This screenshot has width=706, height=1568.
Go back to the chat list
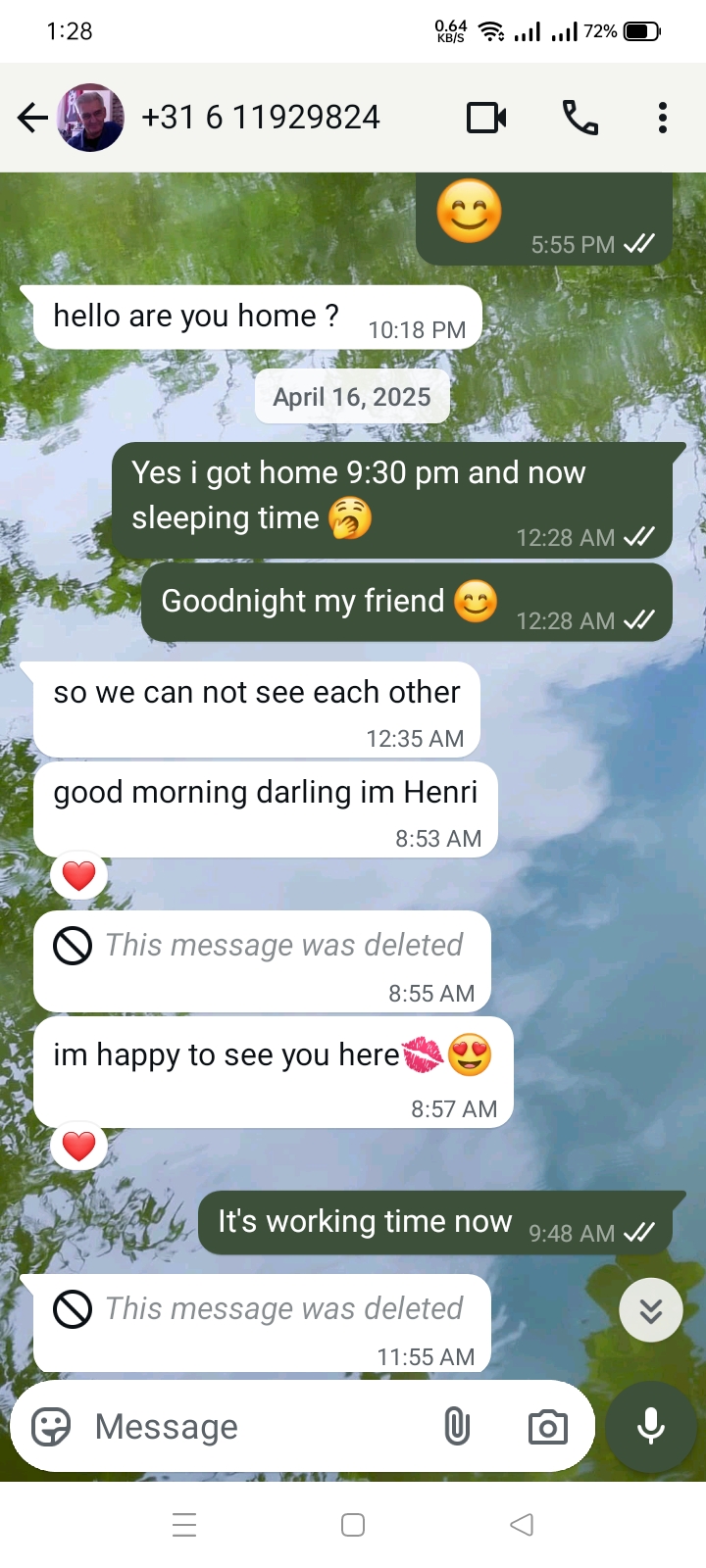tap(32, 118)
